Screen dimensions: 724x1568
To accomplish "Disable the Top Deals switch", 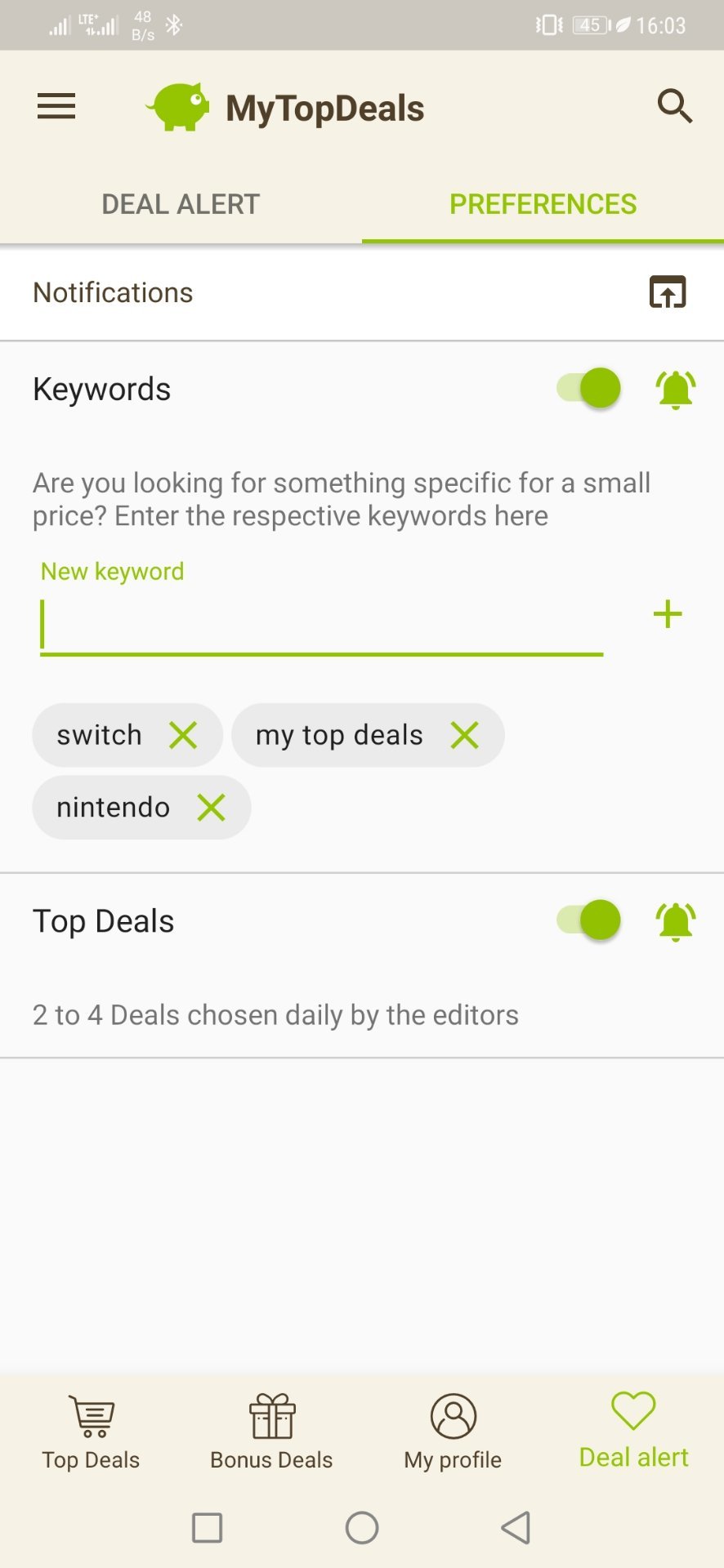I will [589, 920].
